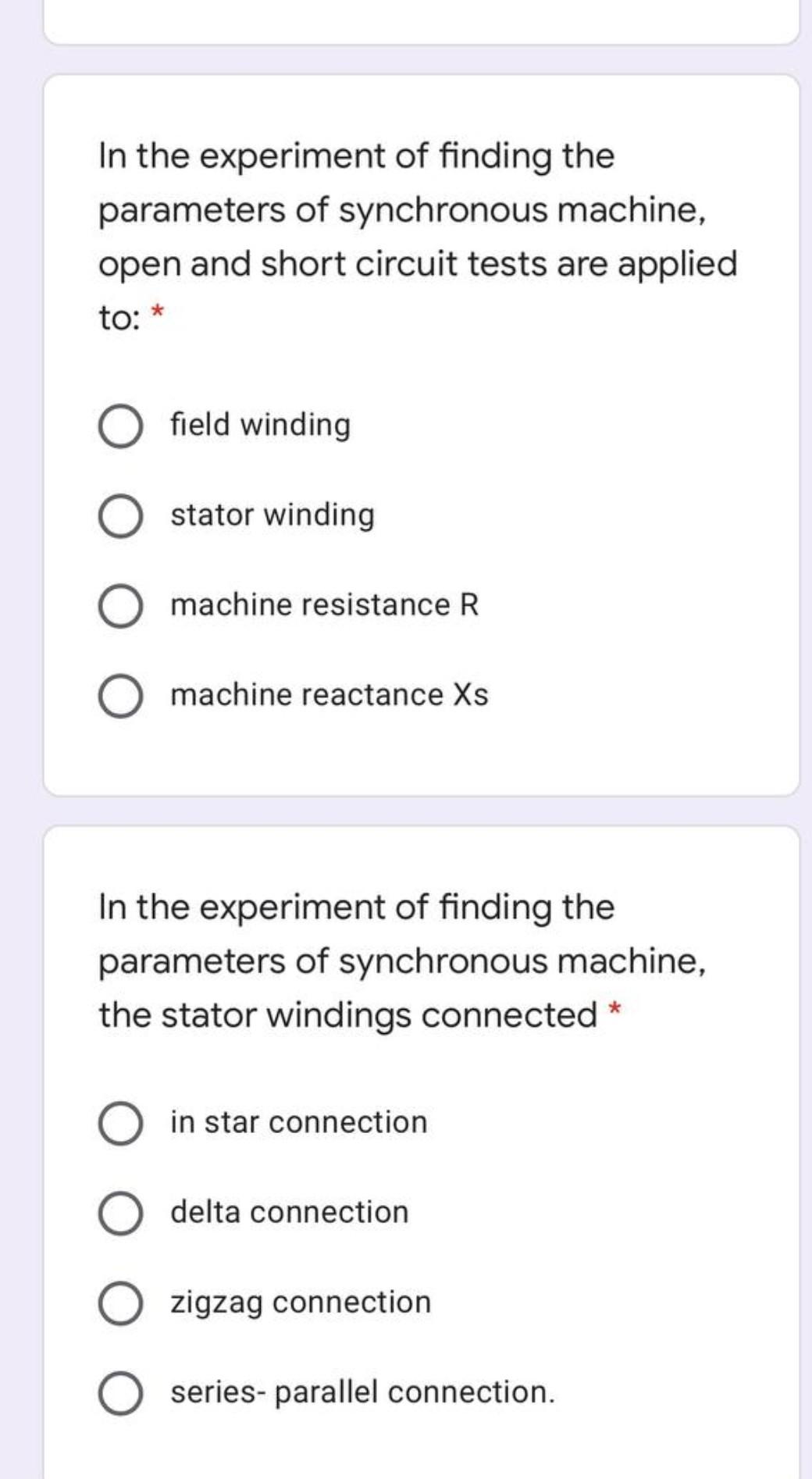Mark 'machine reactance Xs' as answer

coord(120,697)
